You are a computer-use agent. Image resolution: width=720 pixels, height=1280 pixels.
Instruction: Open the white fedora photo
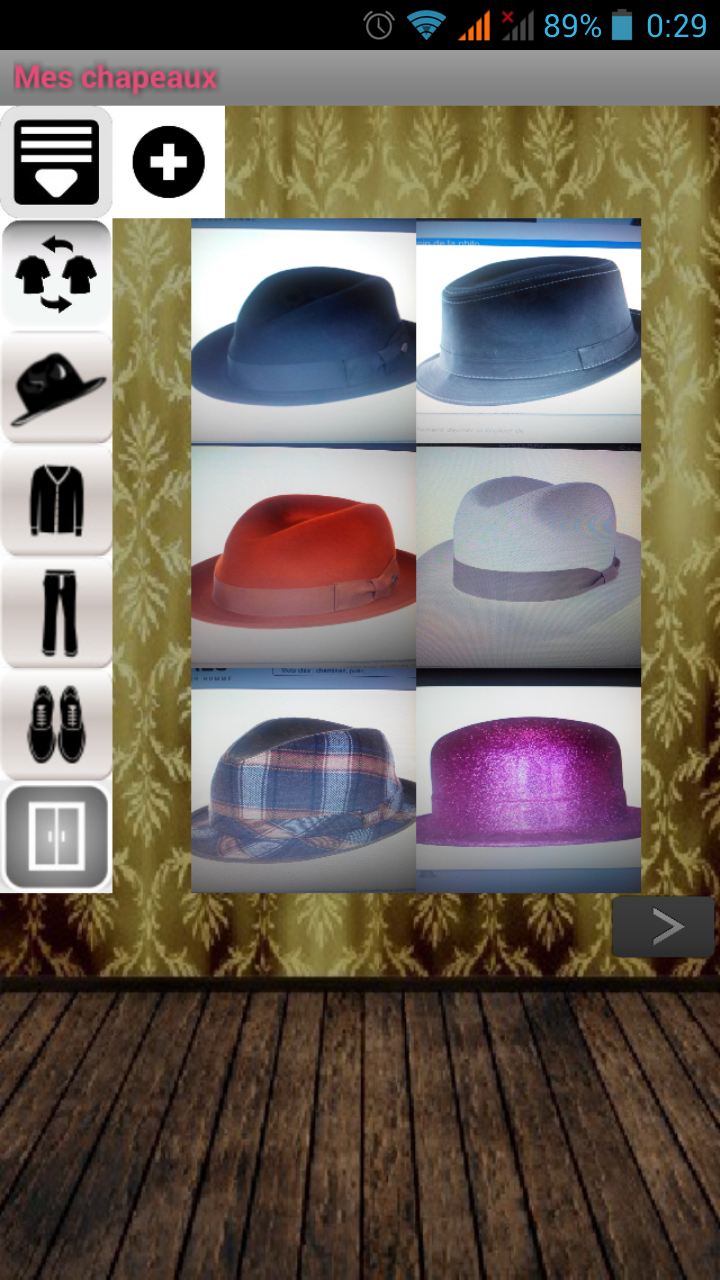tap(528, 556)
